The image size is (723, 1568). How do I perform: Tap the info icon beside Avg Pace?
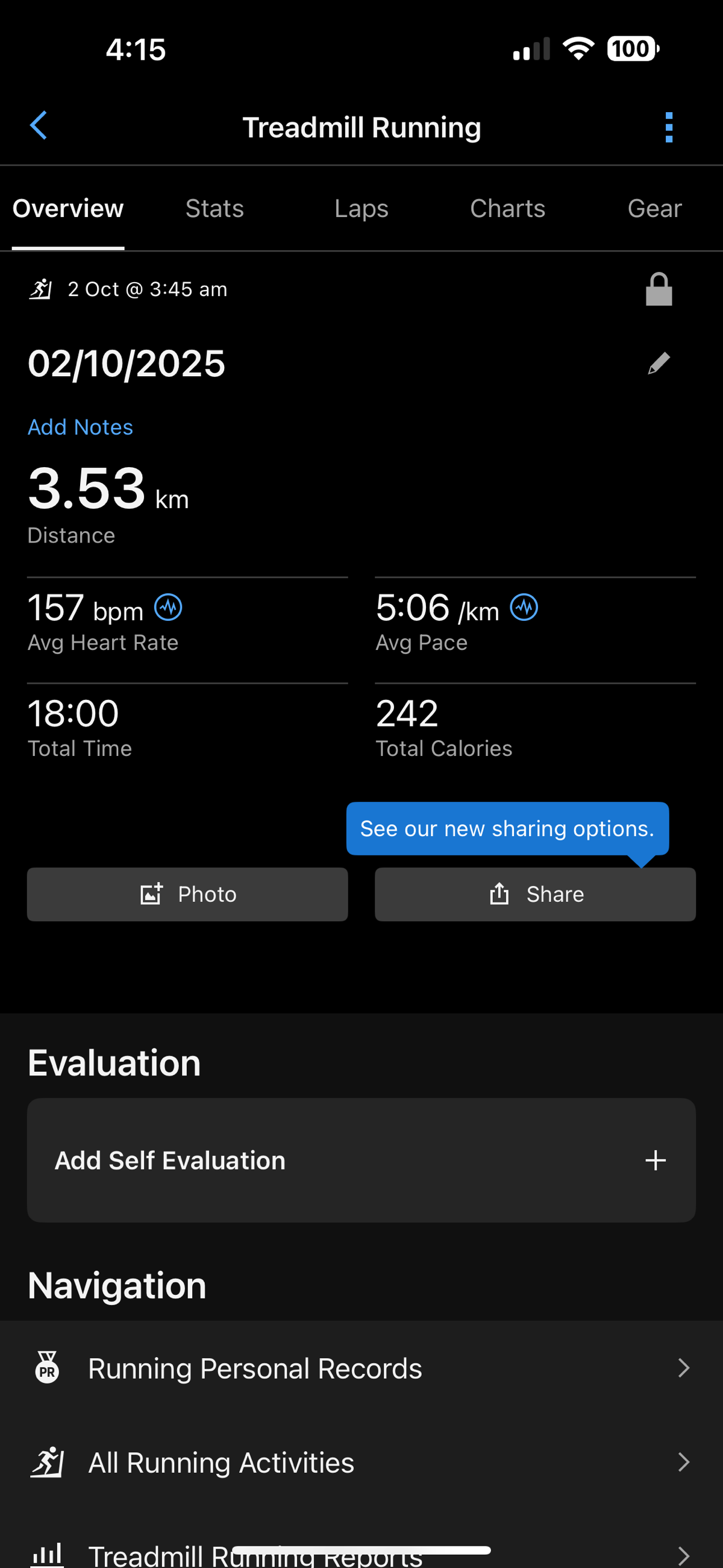coord(524,608)
